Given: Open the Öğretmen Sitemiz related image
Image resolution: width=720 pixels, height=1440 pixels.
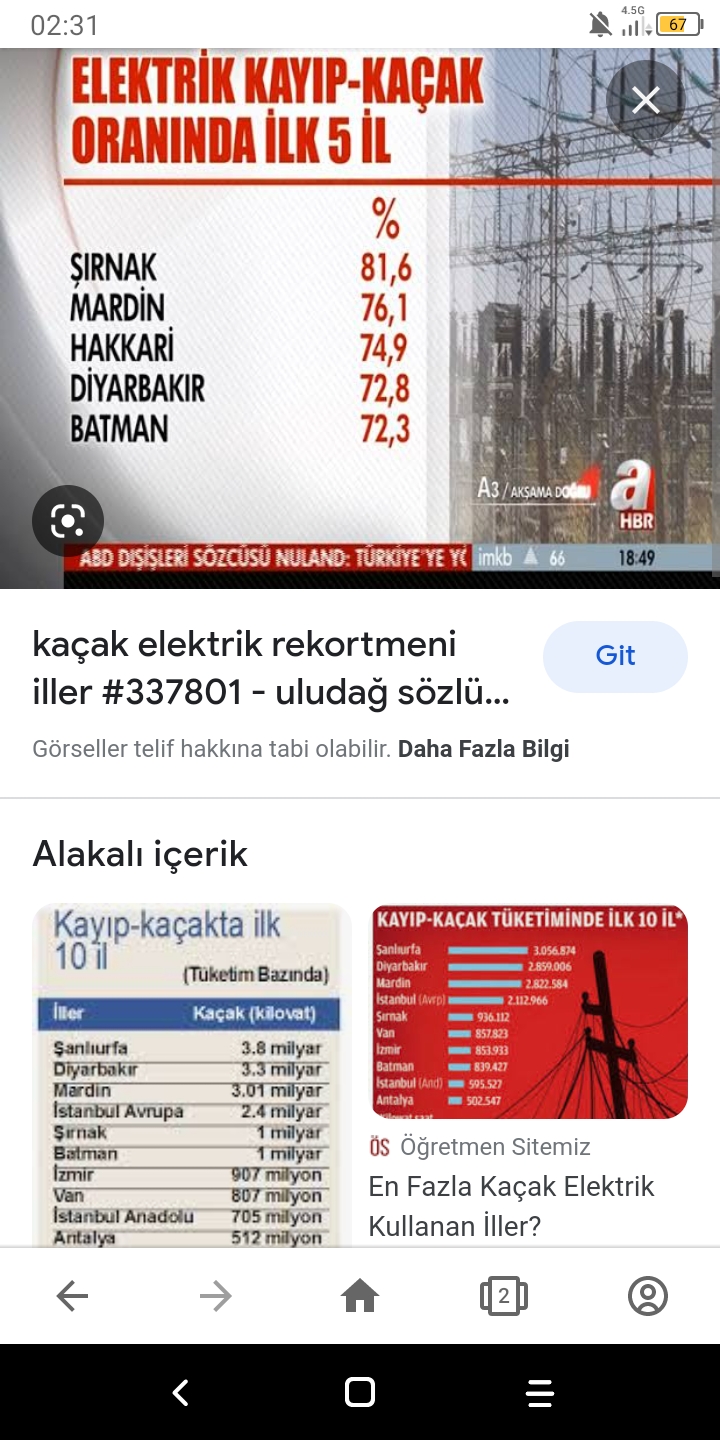Looking at the screenshot, I should click(x=529, y=1011).
